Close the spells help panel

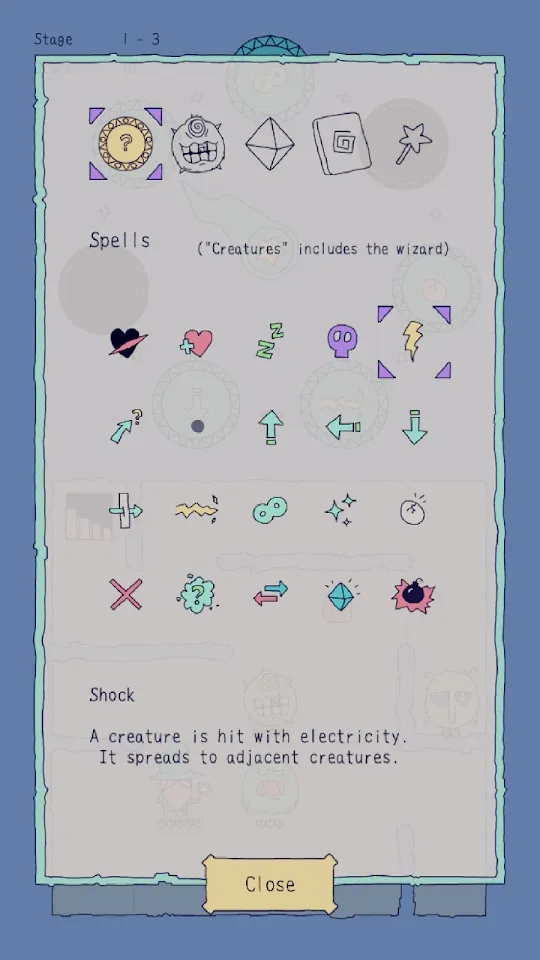coord(269,884)
